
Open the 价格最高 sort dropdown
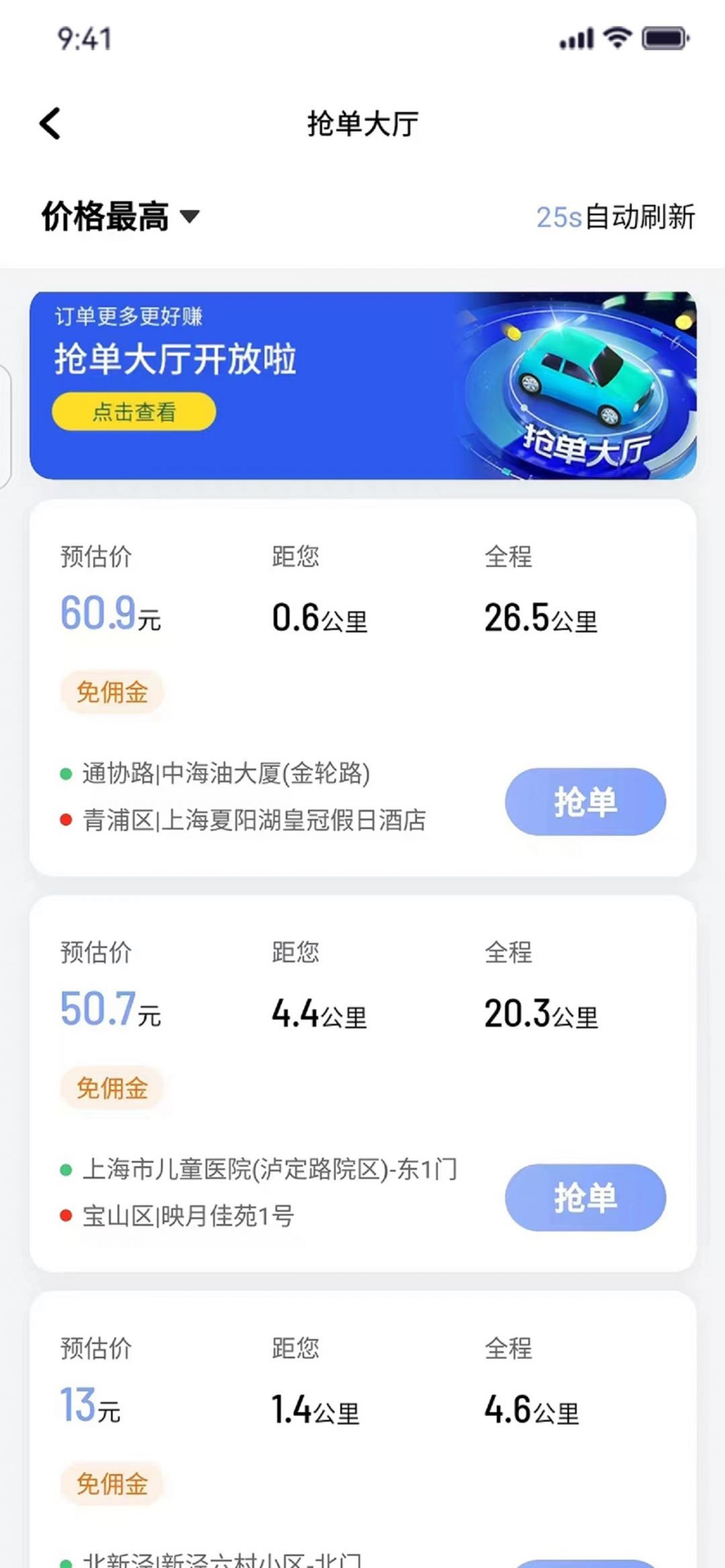[x=121, y=217]
